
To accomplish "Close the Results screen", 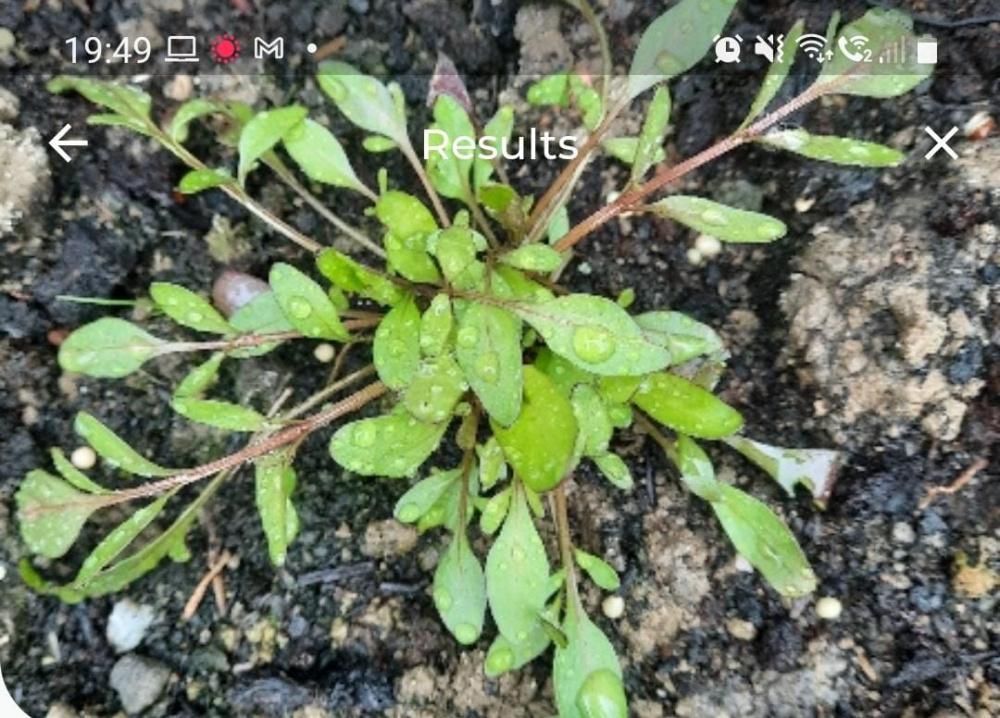I will pyautogui.click(x=941, y=143).
